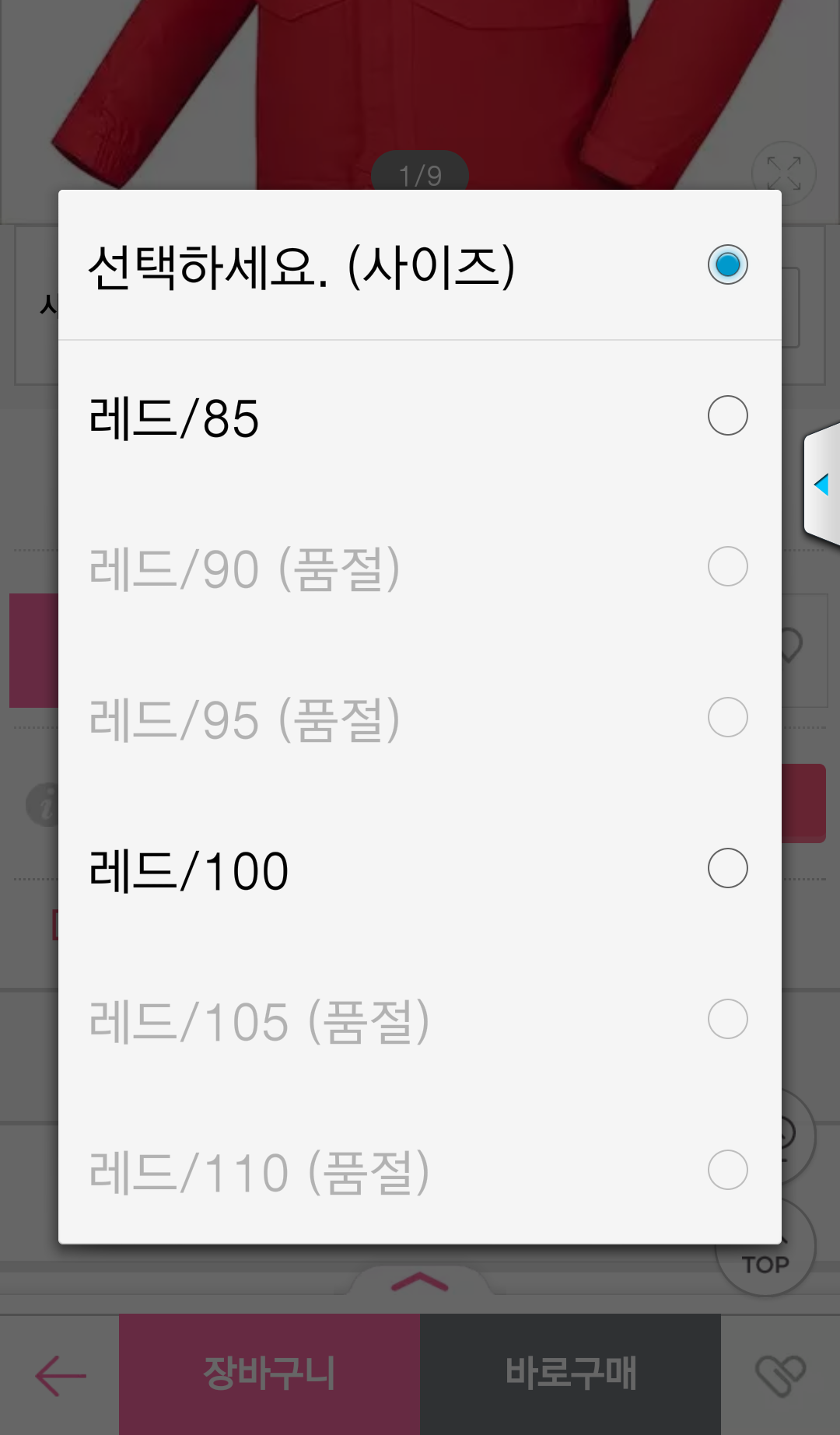Select the 레드/85 size option
840x1435 pixels.
418,416
